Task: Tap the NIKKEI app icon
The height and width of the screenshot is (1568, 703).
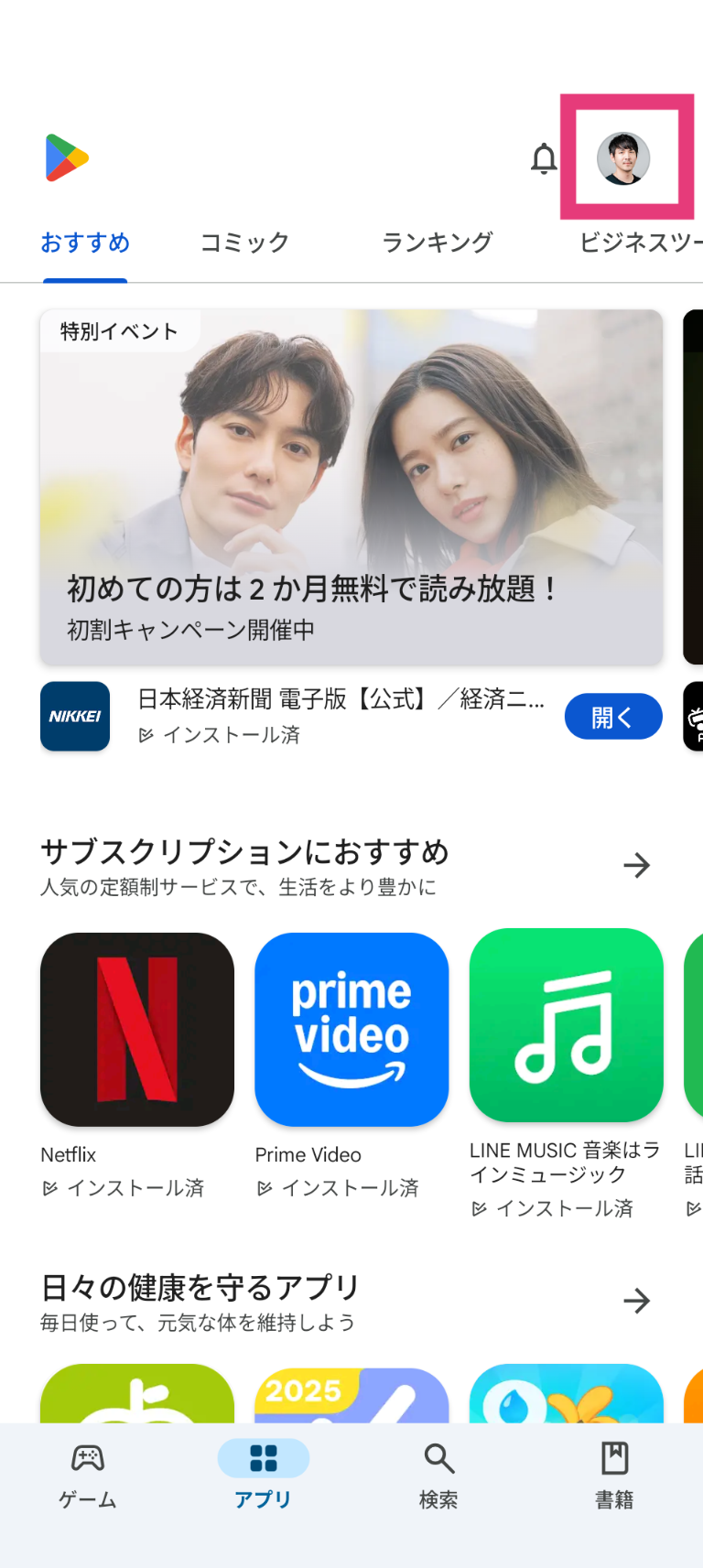Action: coord(74,716)
